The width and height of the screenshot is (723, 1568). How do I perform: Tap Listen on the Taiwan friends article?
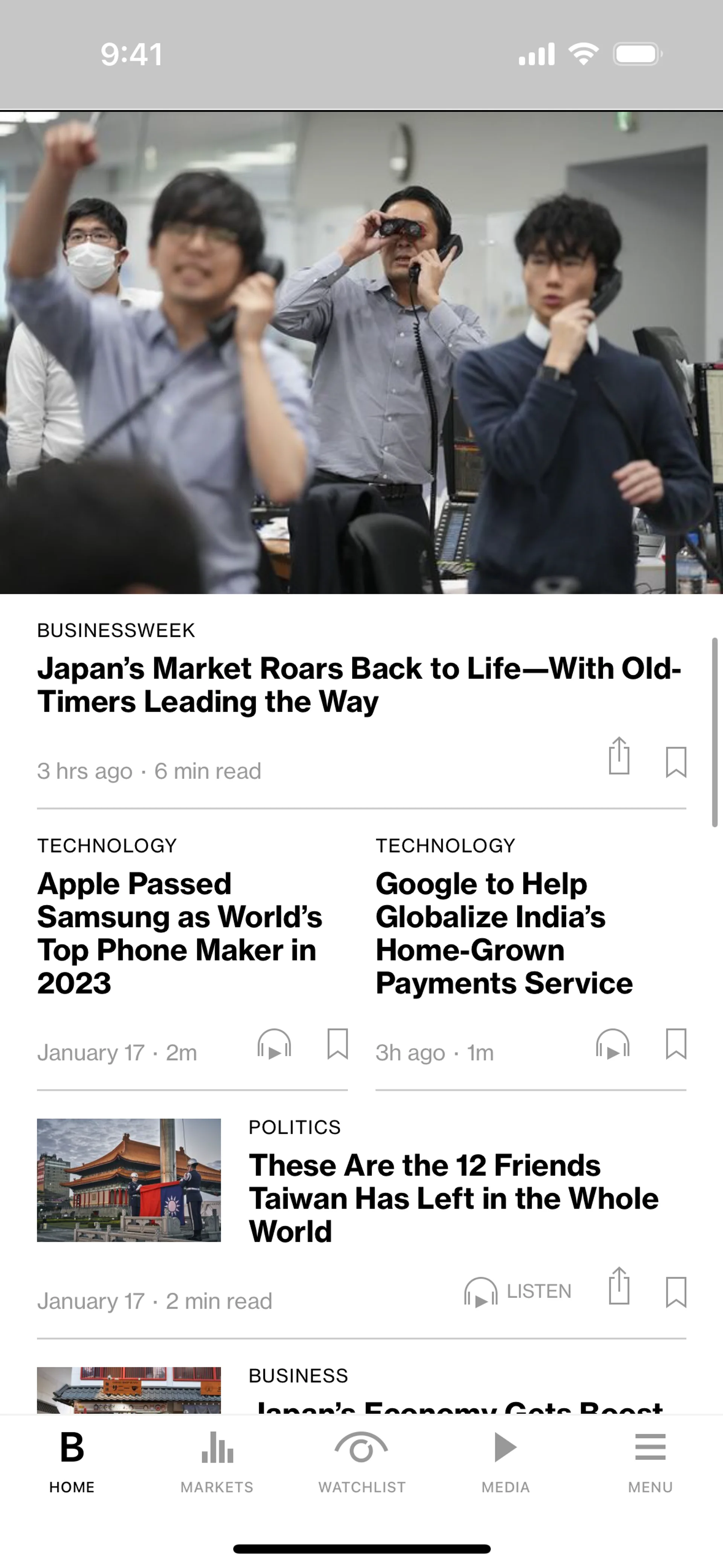[x=518, y=1291]
